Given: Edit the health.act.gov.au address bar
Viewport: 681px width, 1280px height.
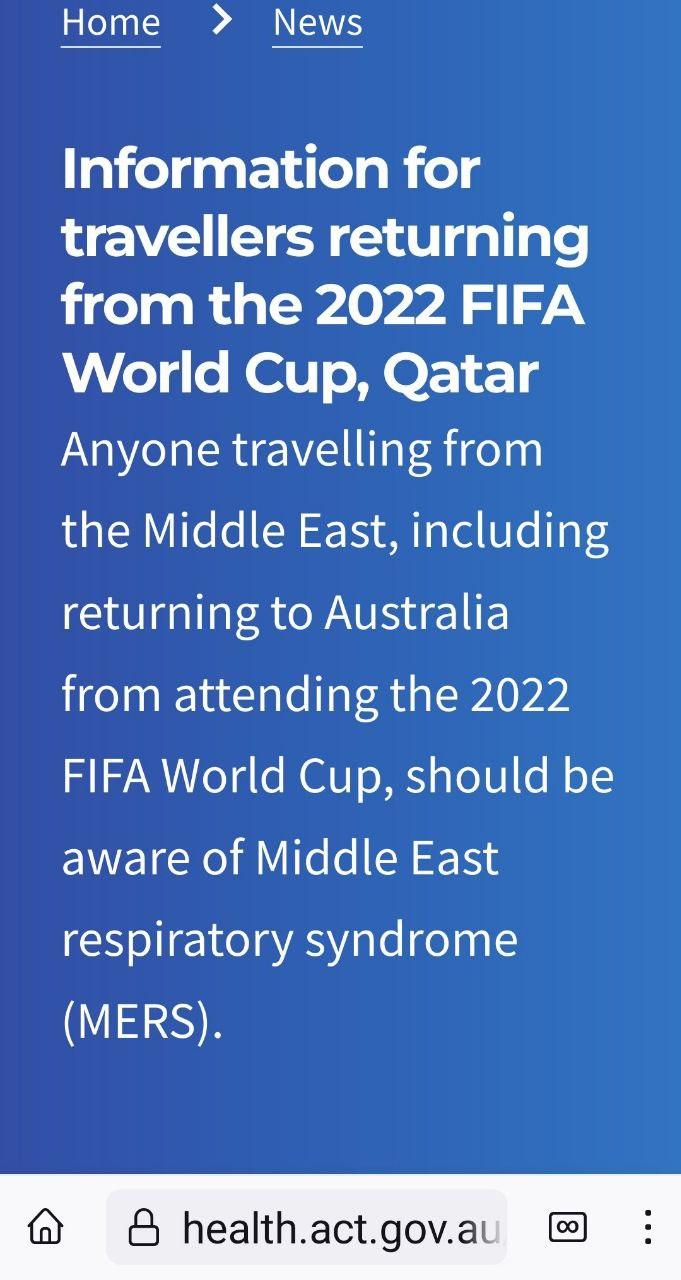Looking at the screenshot, I should [x=320, y=1227].
